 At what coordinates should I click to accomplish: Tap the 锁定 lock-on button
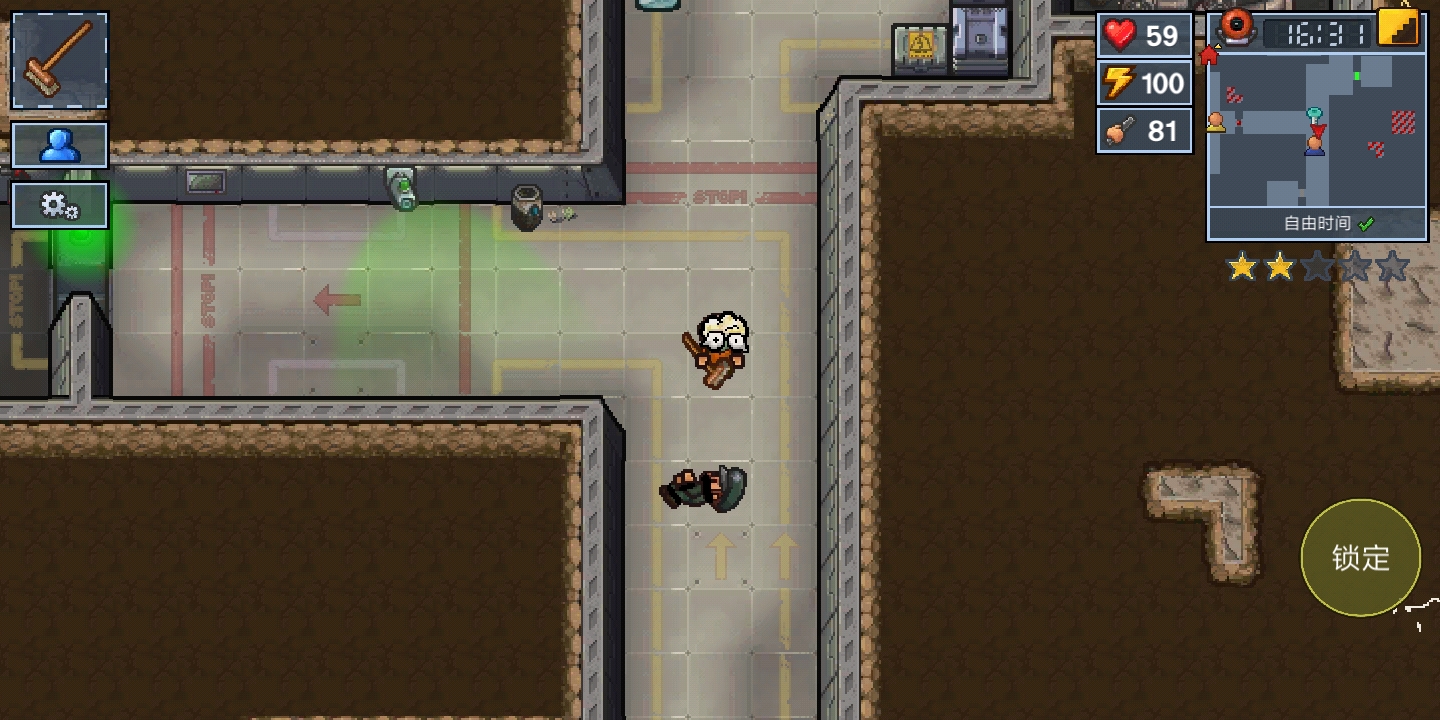(1360, 558)
